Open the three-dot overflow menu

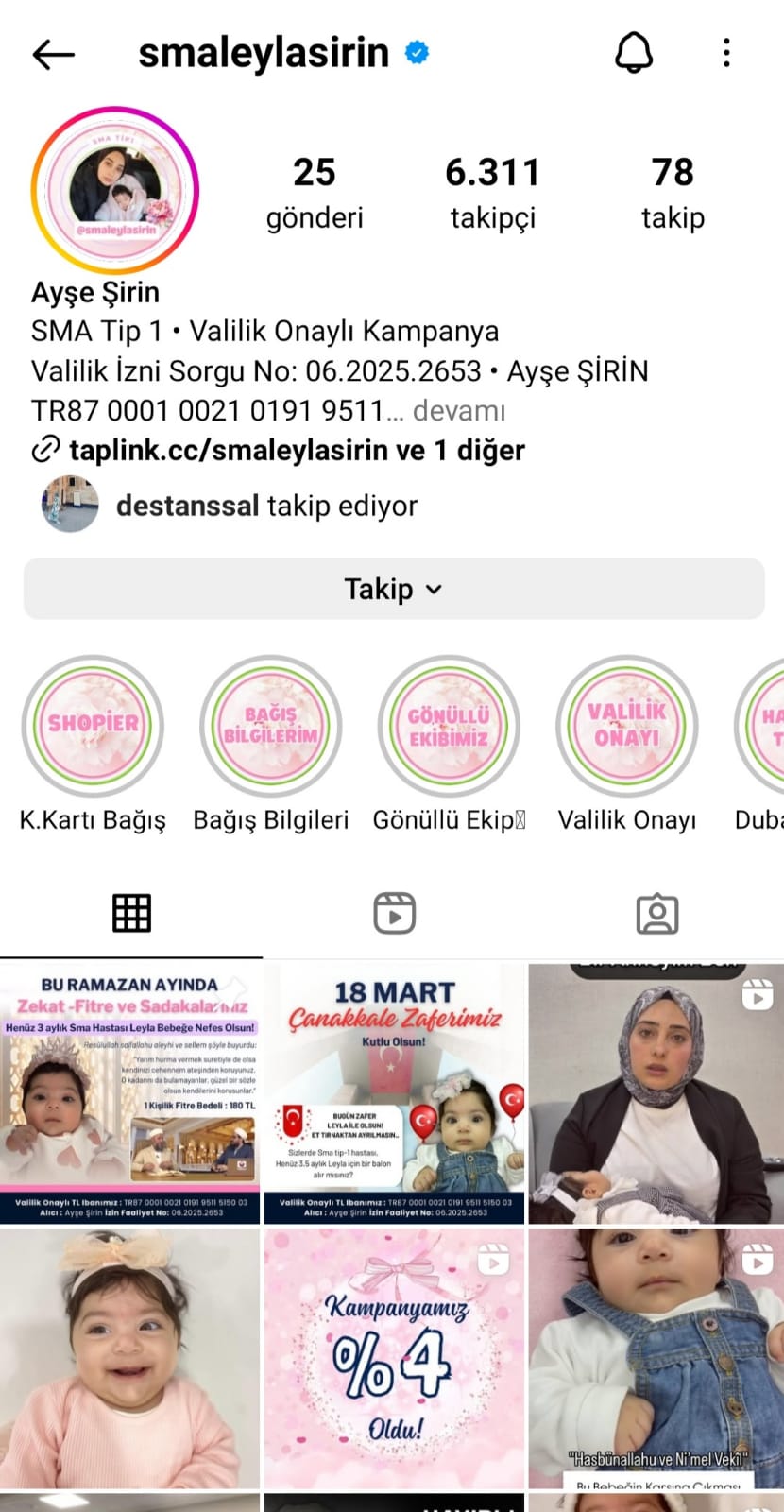(726, 53)
